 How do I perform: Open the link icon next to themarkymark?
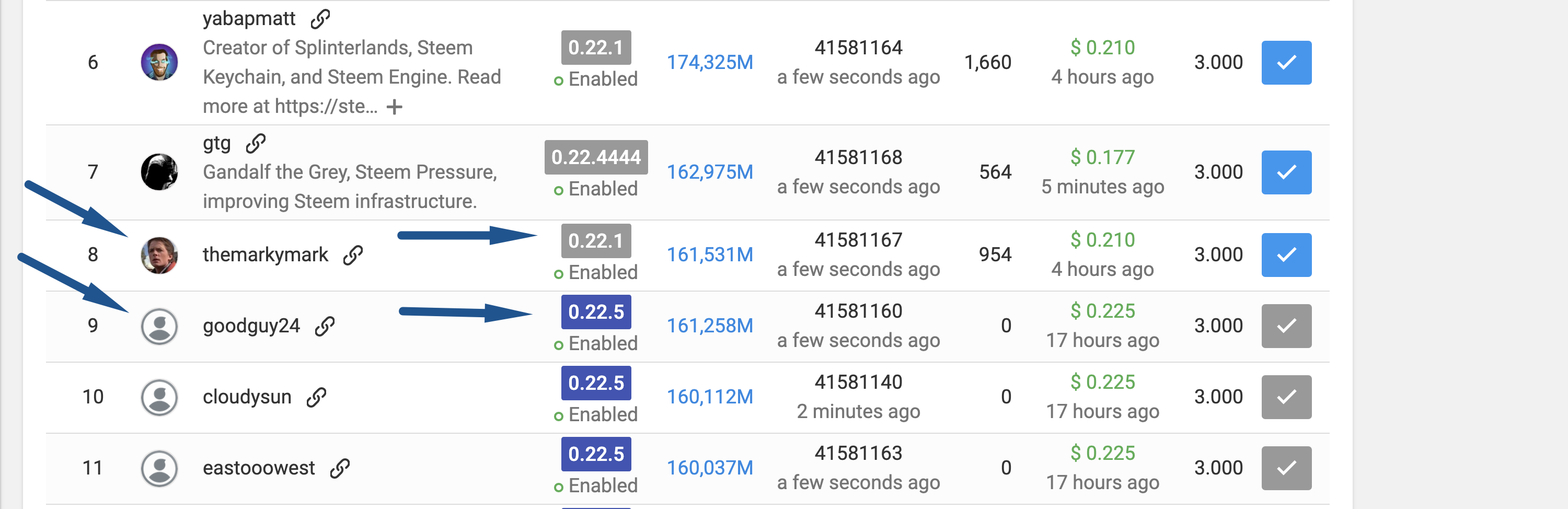[353, 255]
